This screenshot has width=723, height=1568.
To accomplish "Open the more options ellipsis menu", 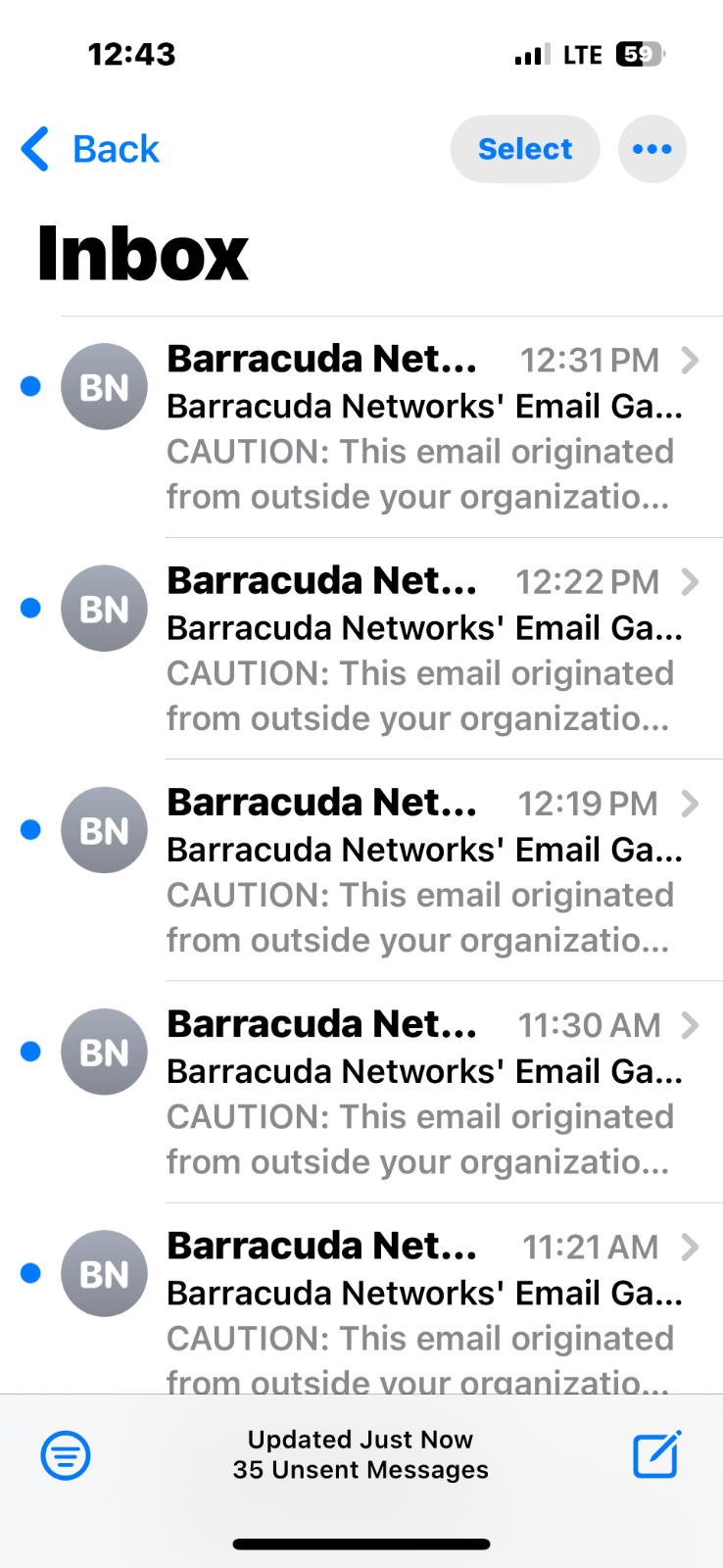I will coord(651,149).
